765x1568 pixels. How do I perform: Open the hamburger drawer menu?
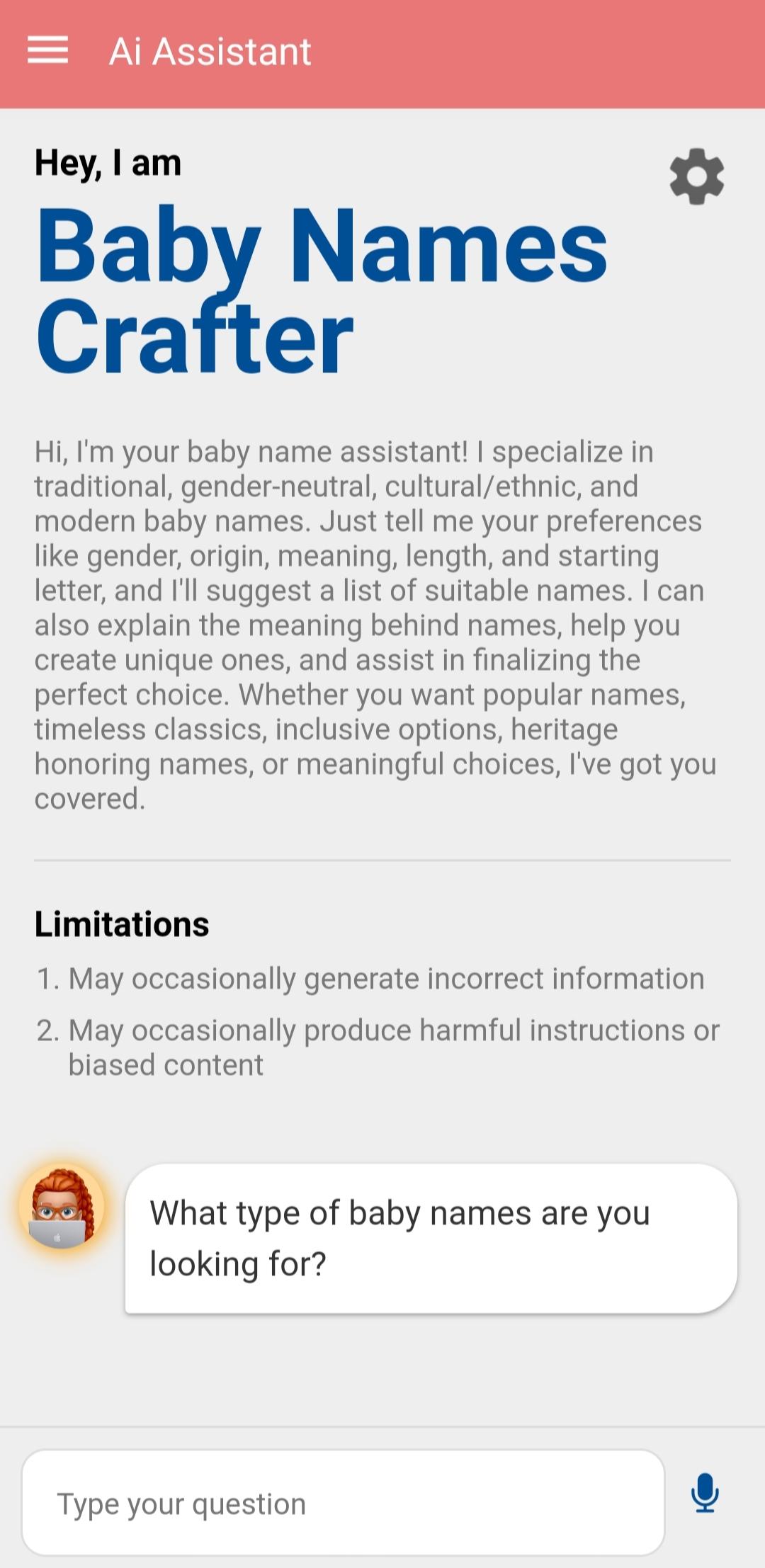[x=47, y=50]
